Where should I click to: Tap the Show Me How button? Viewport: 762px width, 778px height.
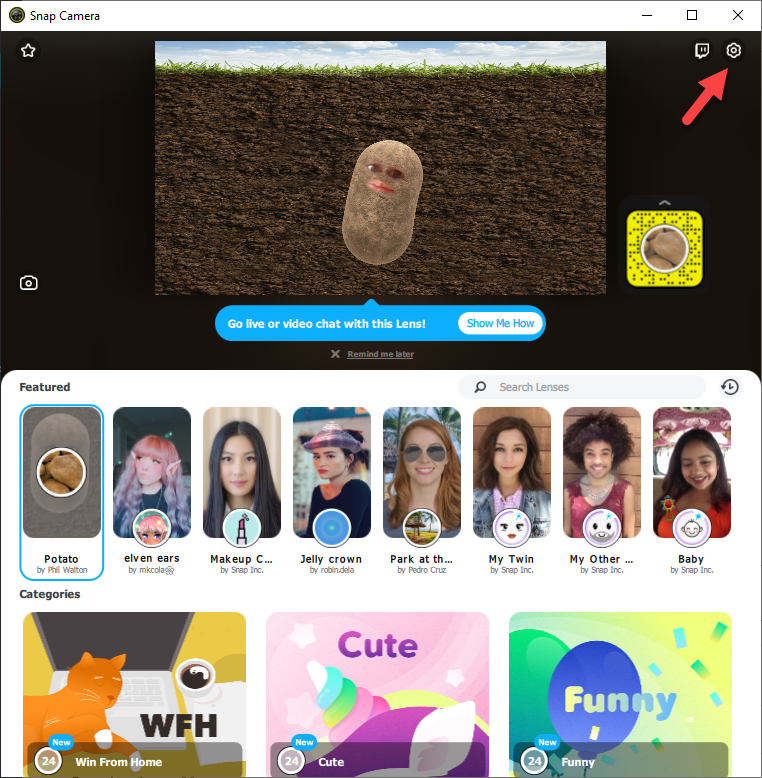click(500, 323)
